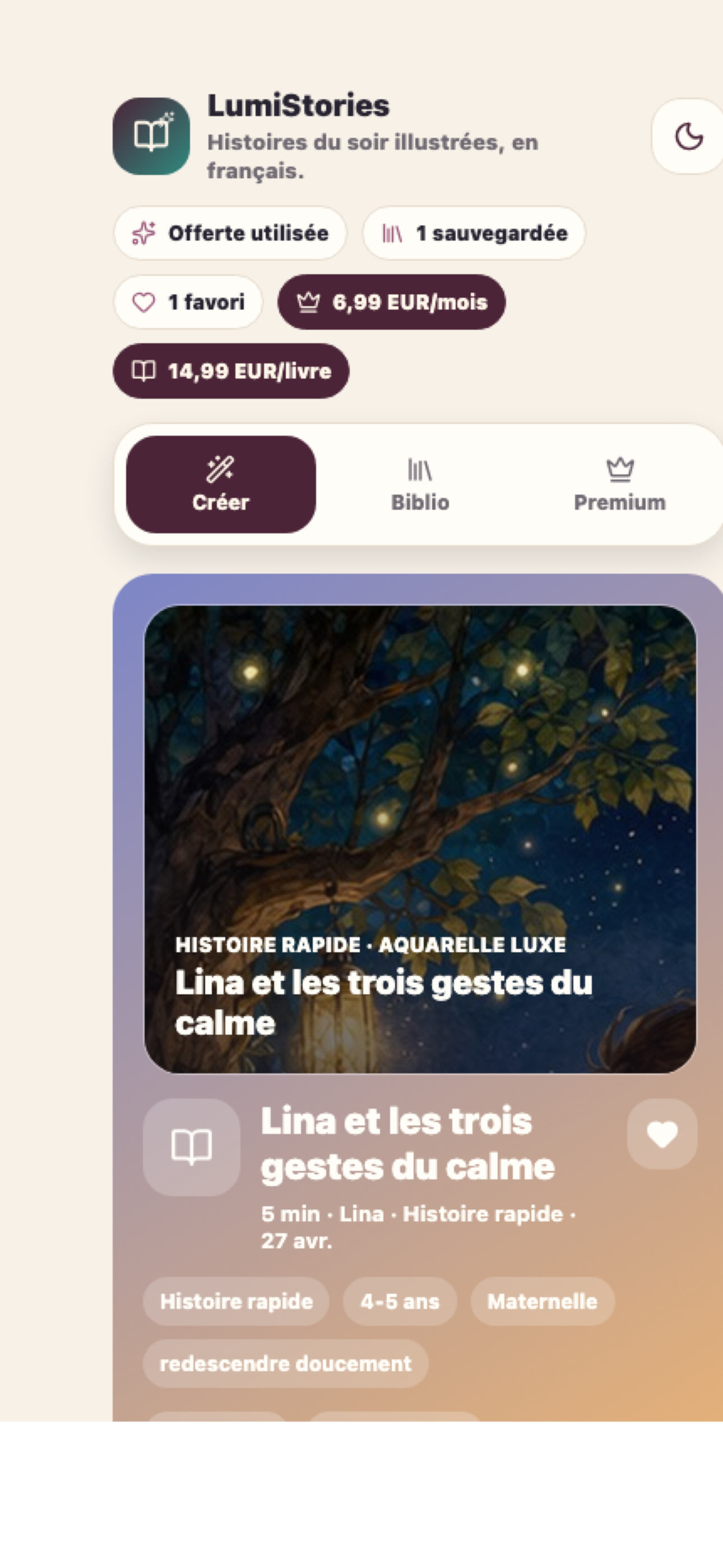Click the Biblio library shelf icon

[420, 469]
